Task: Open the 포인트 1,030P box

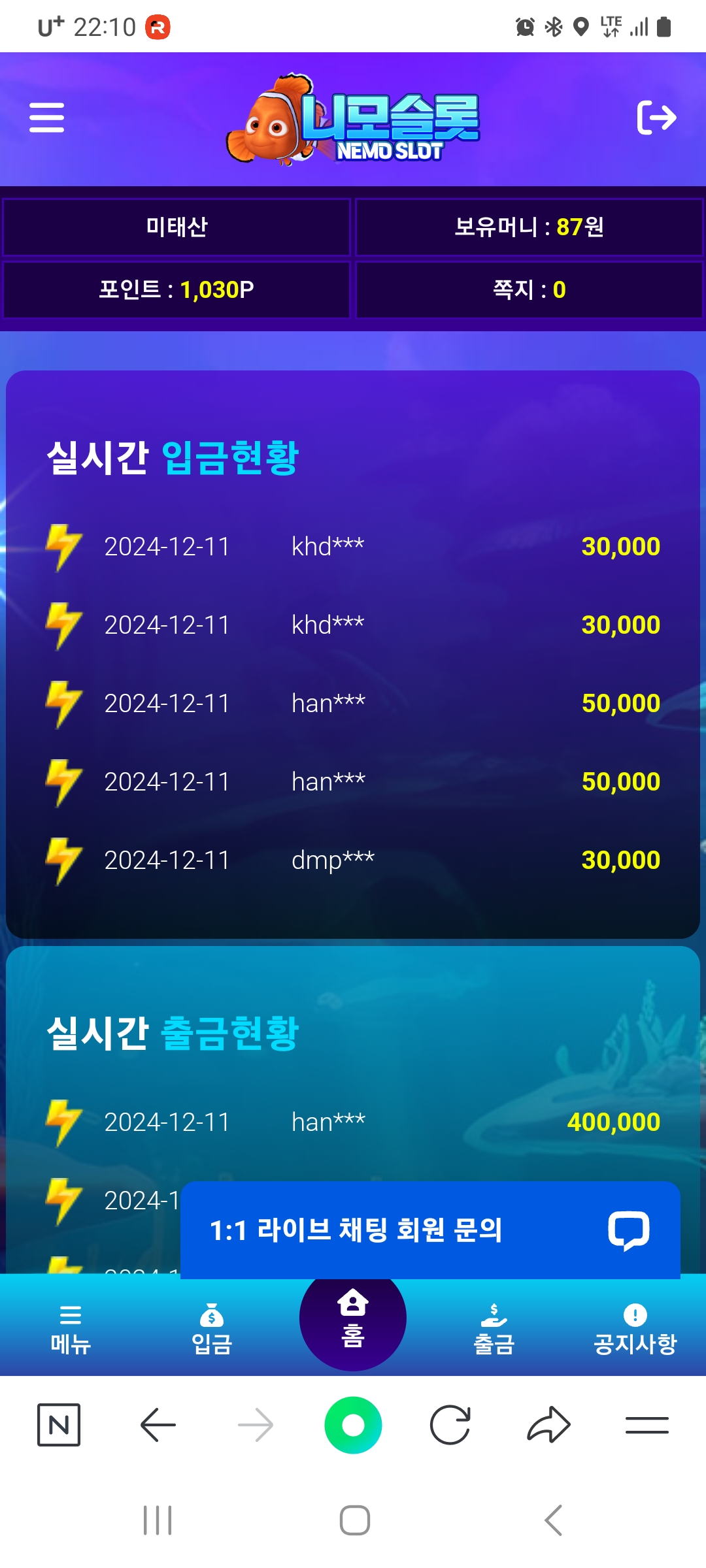Action: tap(176, 289)
